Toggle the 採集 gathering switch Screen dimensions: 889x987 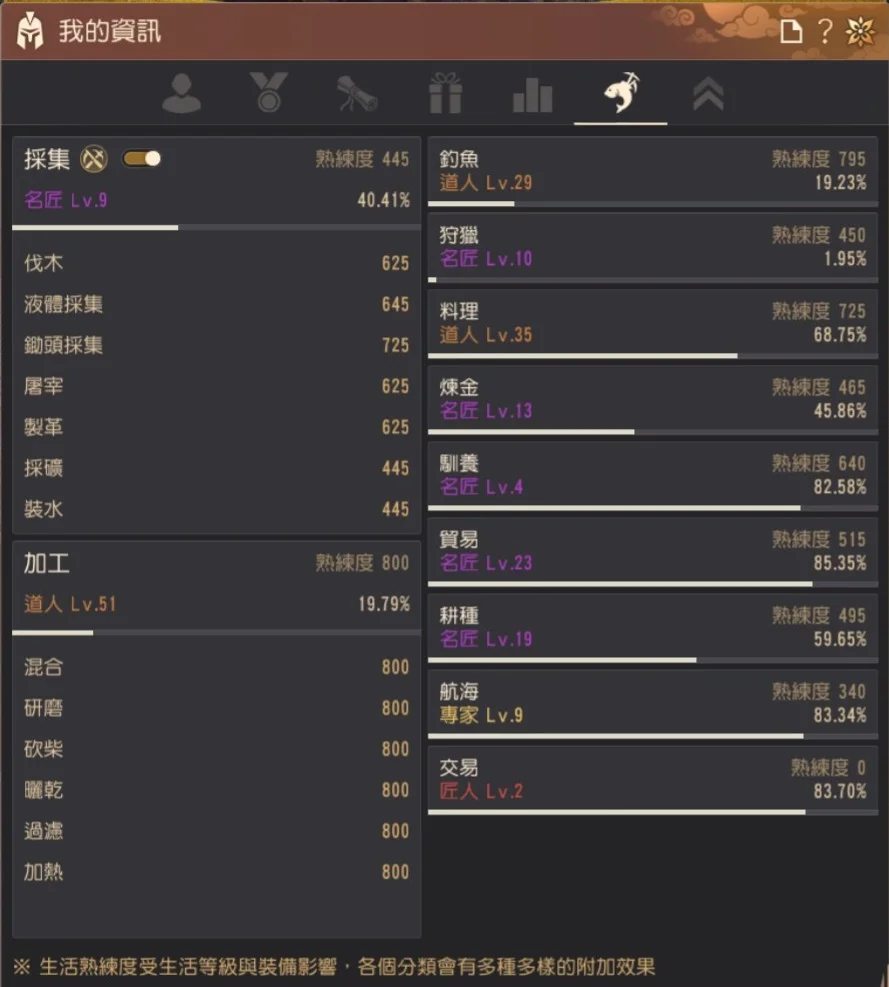(142, 159)
